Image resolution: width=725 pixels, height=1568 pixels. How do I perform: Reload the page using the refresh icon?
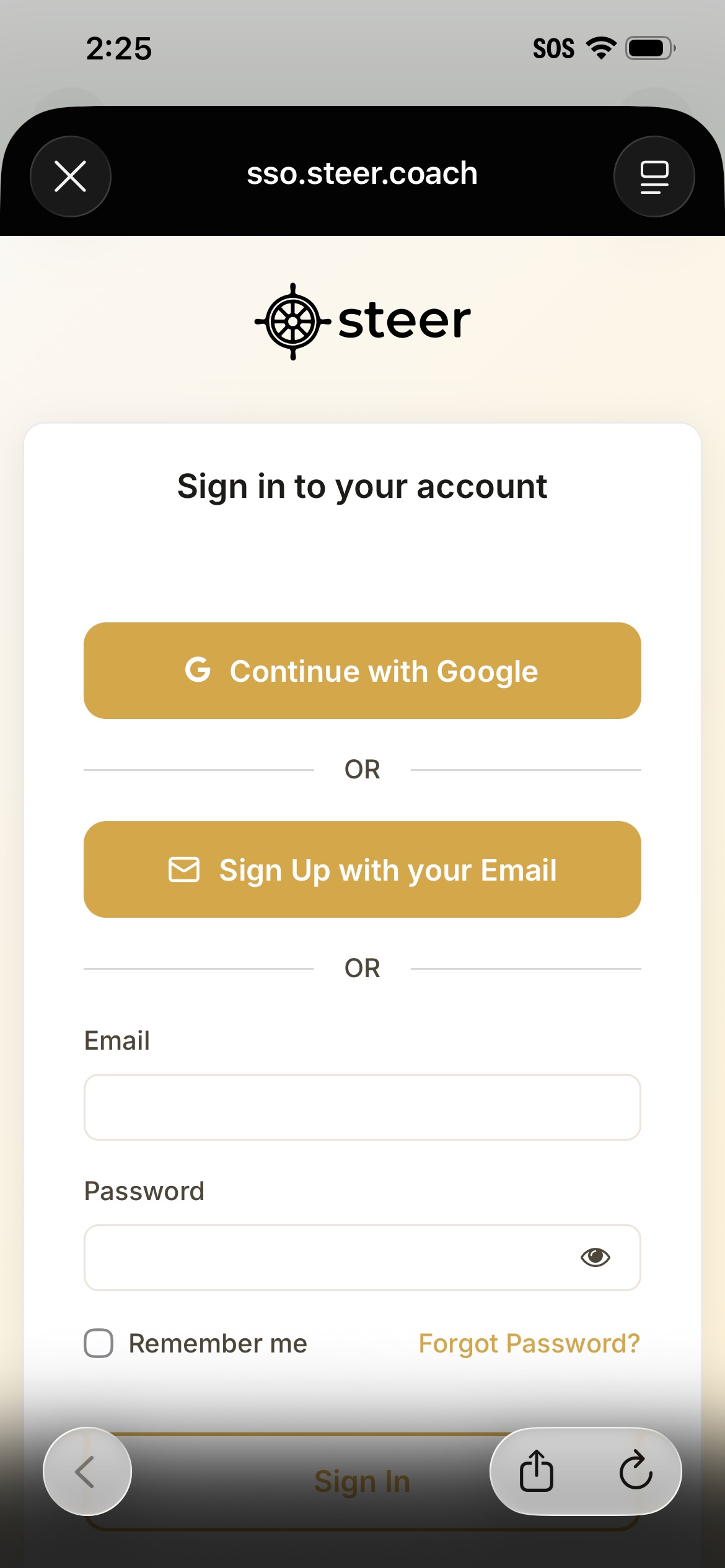click(637, 1471)
